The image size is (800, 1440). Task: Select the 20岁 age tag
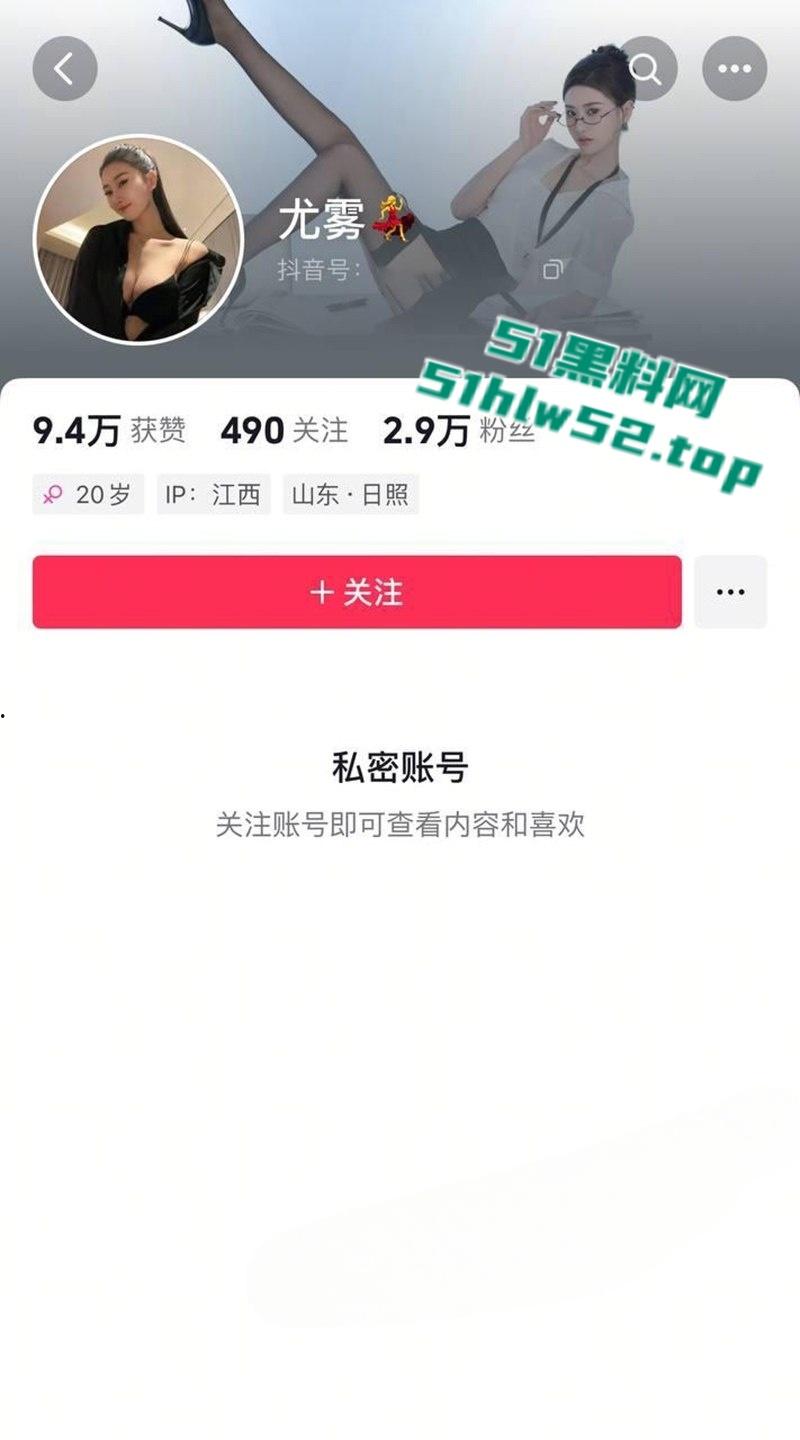[87, 494]
